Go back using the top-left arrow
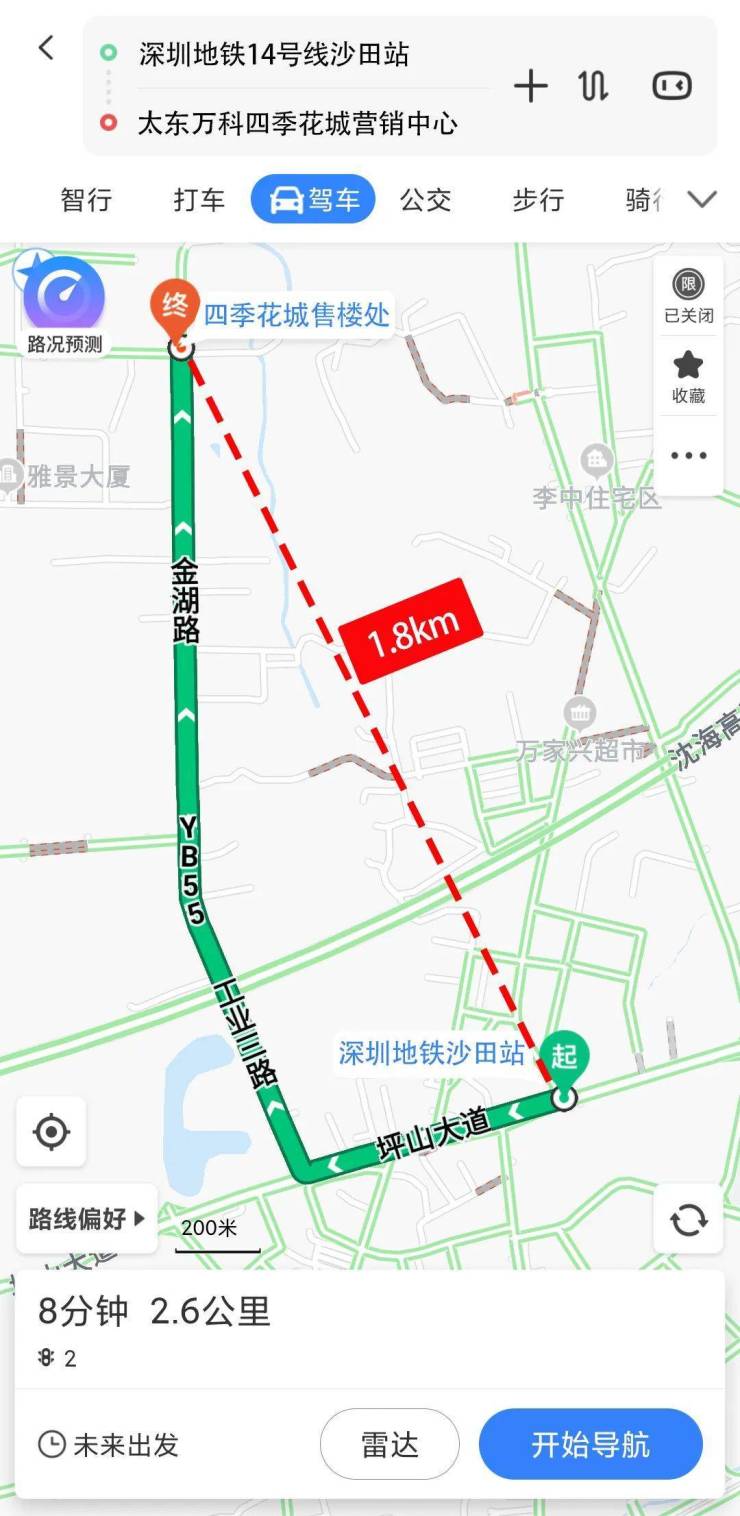Image resolution: width=740 pixels, height=1516 pixels. point(45,48)
